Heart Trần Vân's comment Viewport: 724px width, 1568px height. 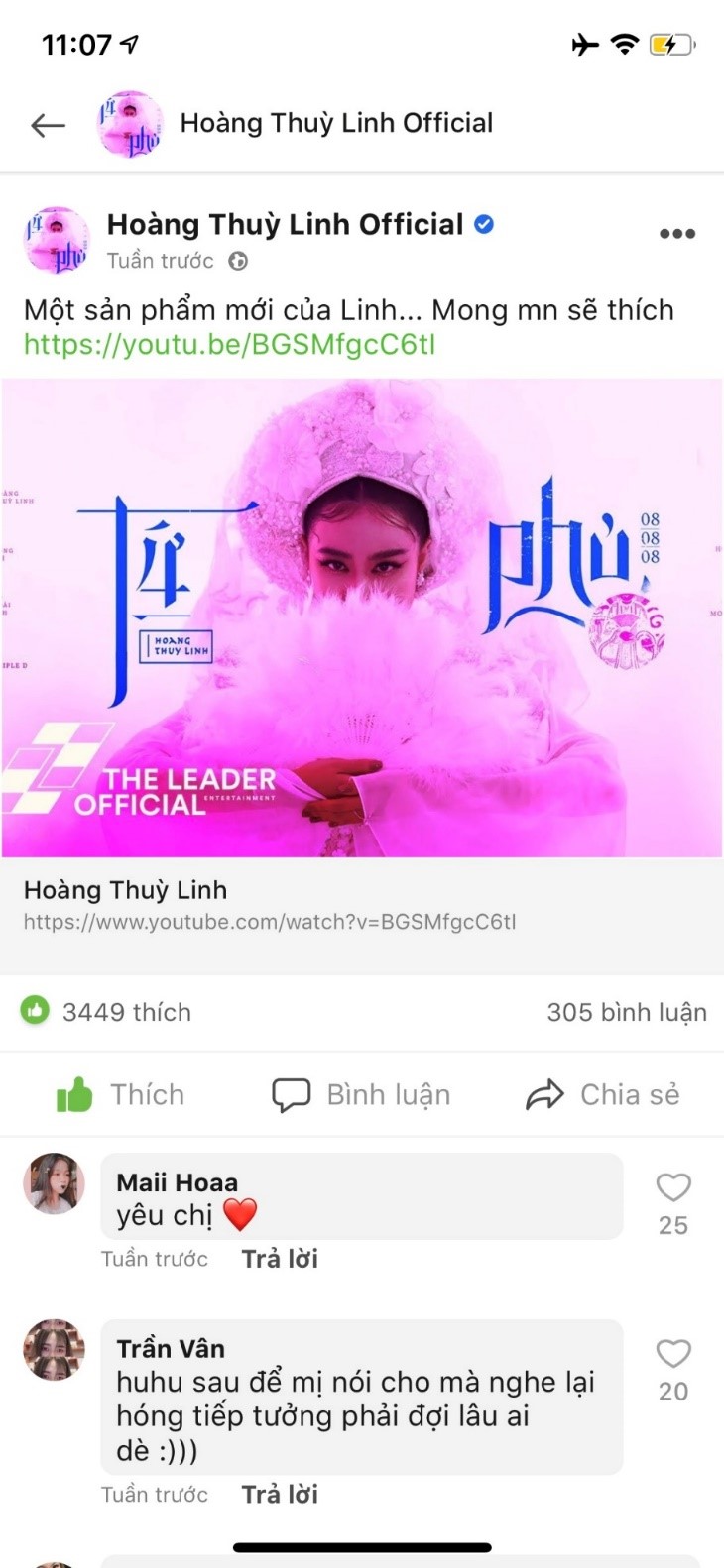[x=673, y=1354]
